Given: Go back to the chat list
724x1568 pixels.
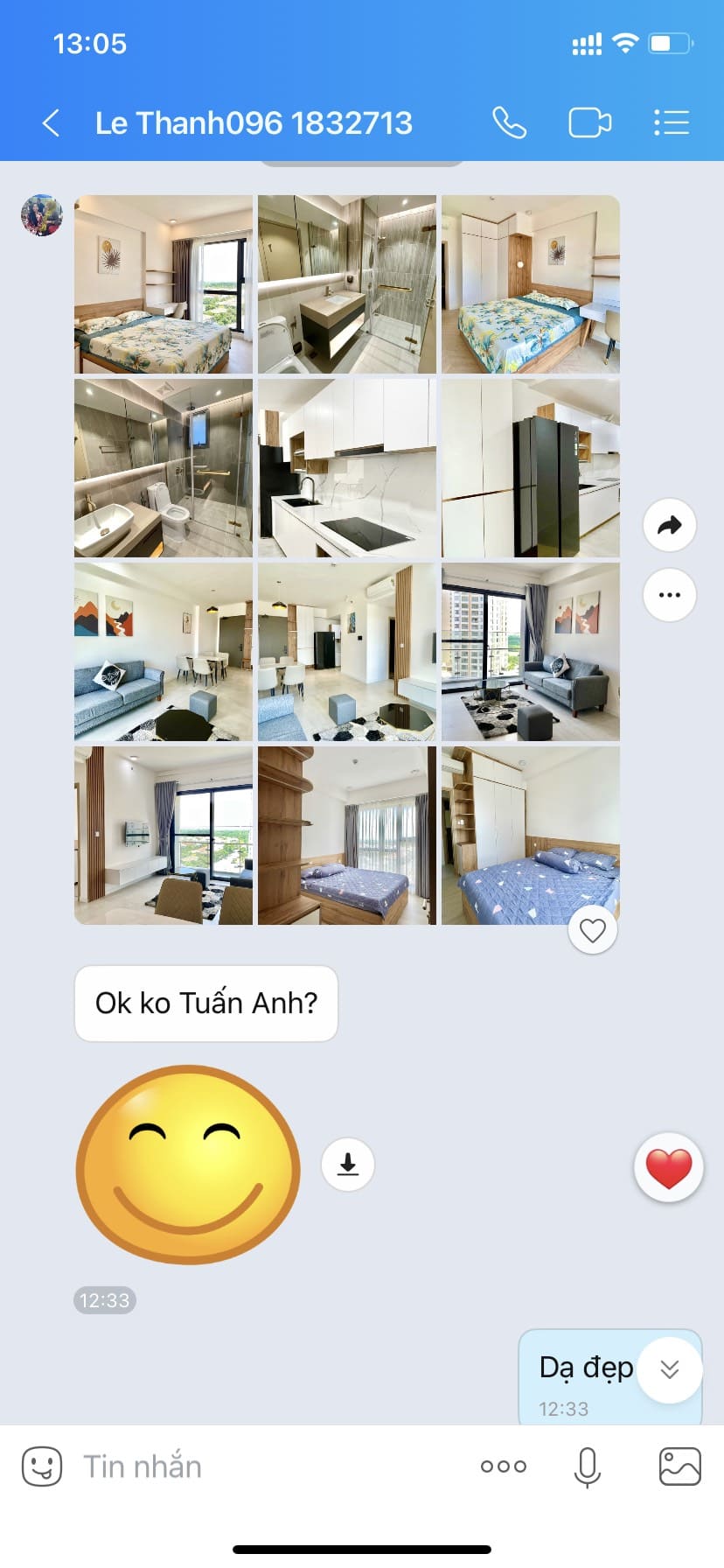Looking at the screenshot, I should click(x=52, y=123).
